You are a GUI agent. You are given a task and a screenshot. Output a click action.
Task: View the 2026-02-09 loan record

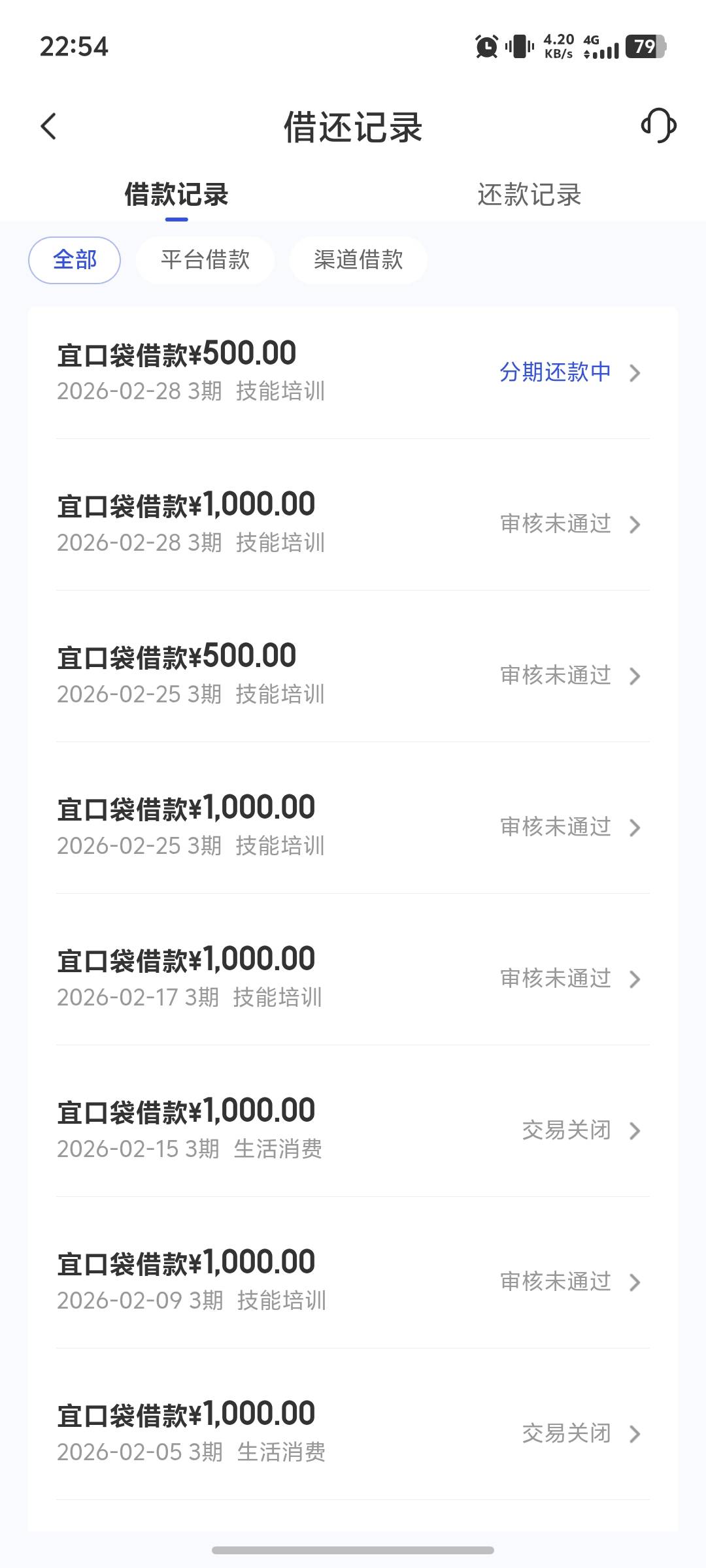coord(353,1281)
